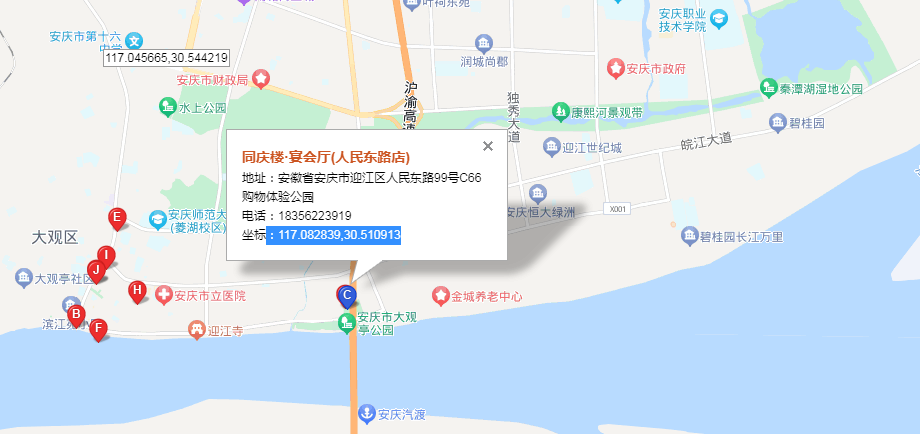Choose map marker I
Viewport: 920px width, 434px height.
click(106, 255)
